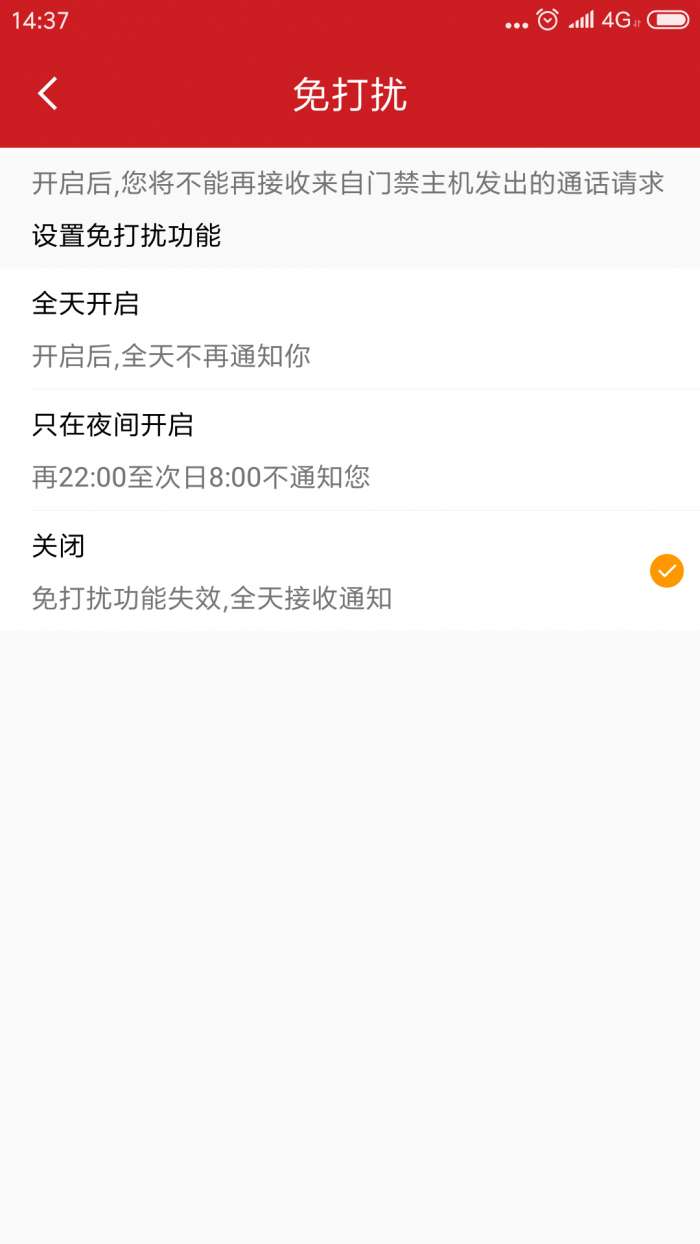The image size is (700, 1244).
Task: Select the 全天开启 option
Action: pos(350,329)
